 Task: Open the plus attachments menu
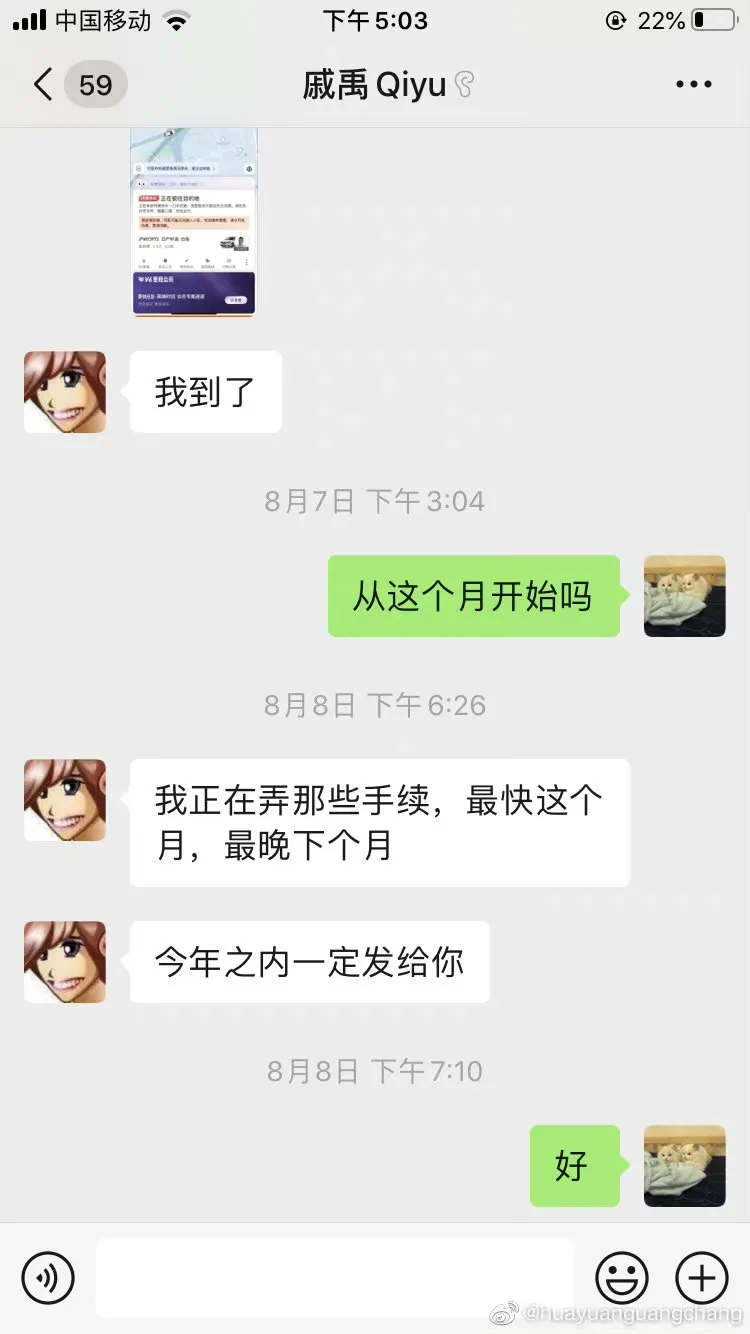pos(702,1277)
